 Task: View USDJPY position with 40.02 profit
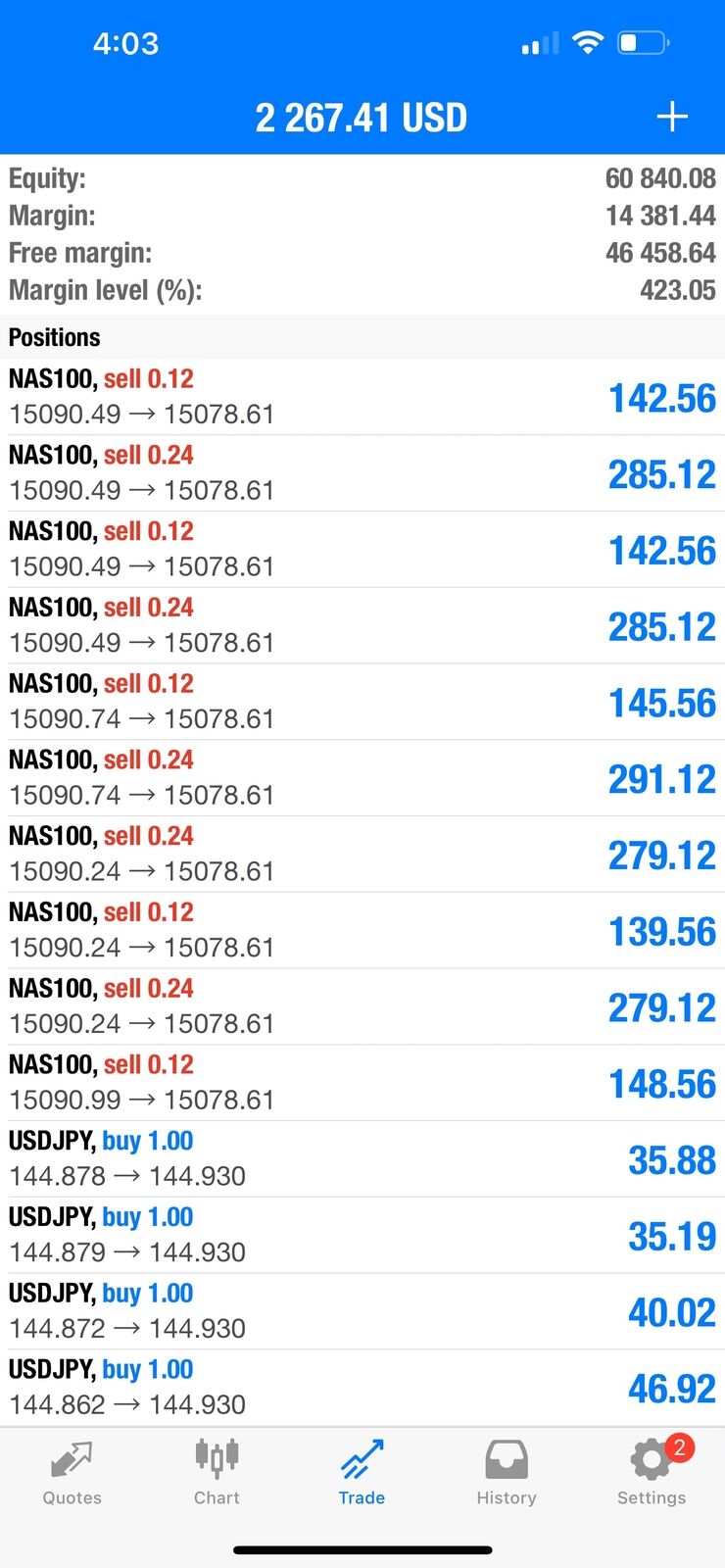point(362,1311)
